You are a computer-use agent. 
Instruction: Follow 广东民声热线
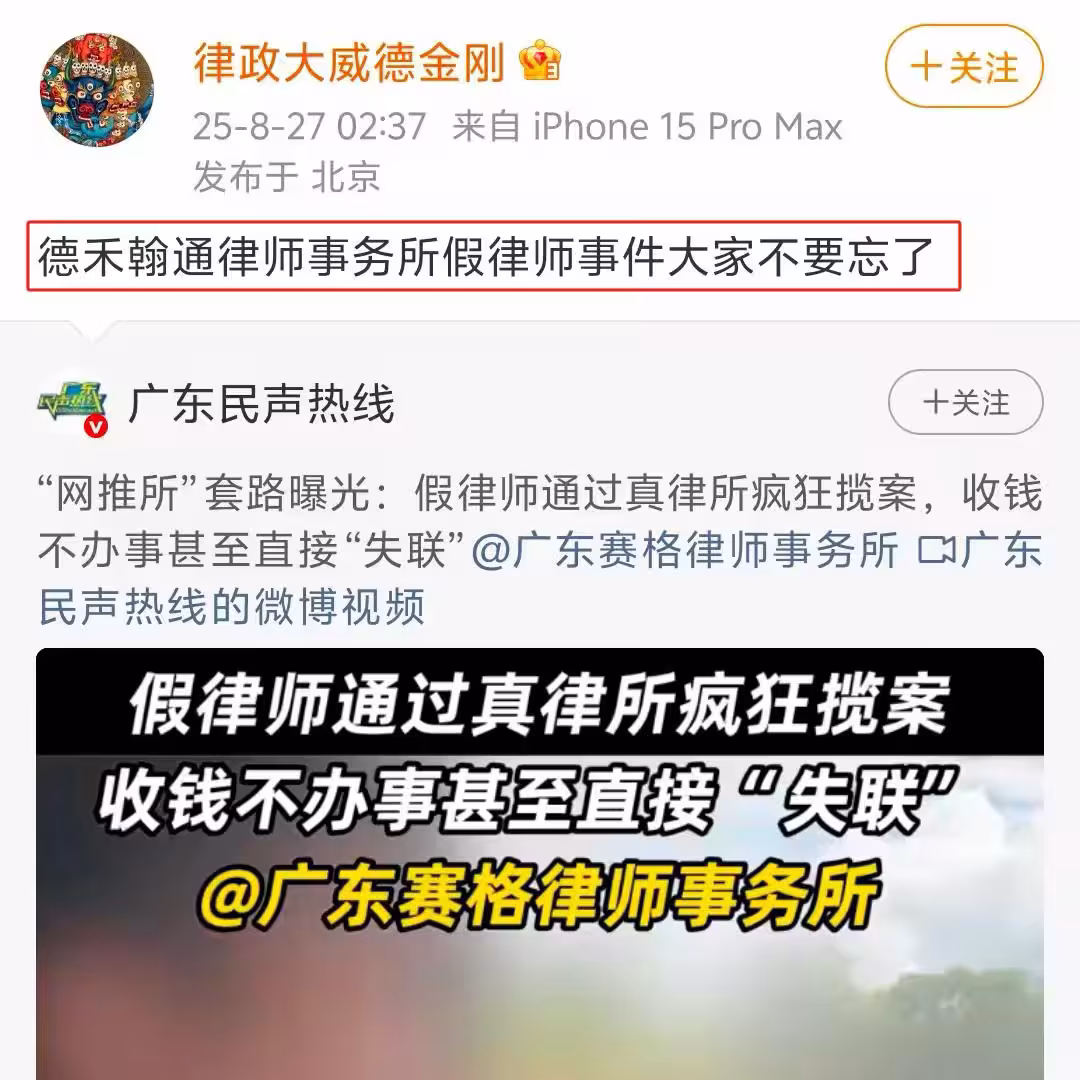(x=965, y=402)
